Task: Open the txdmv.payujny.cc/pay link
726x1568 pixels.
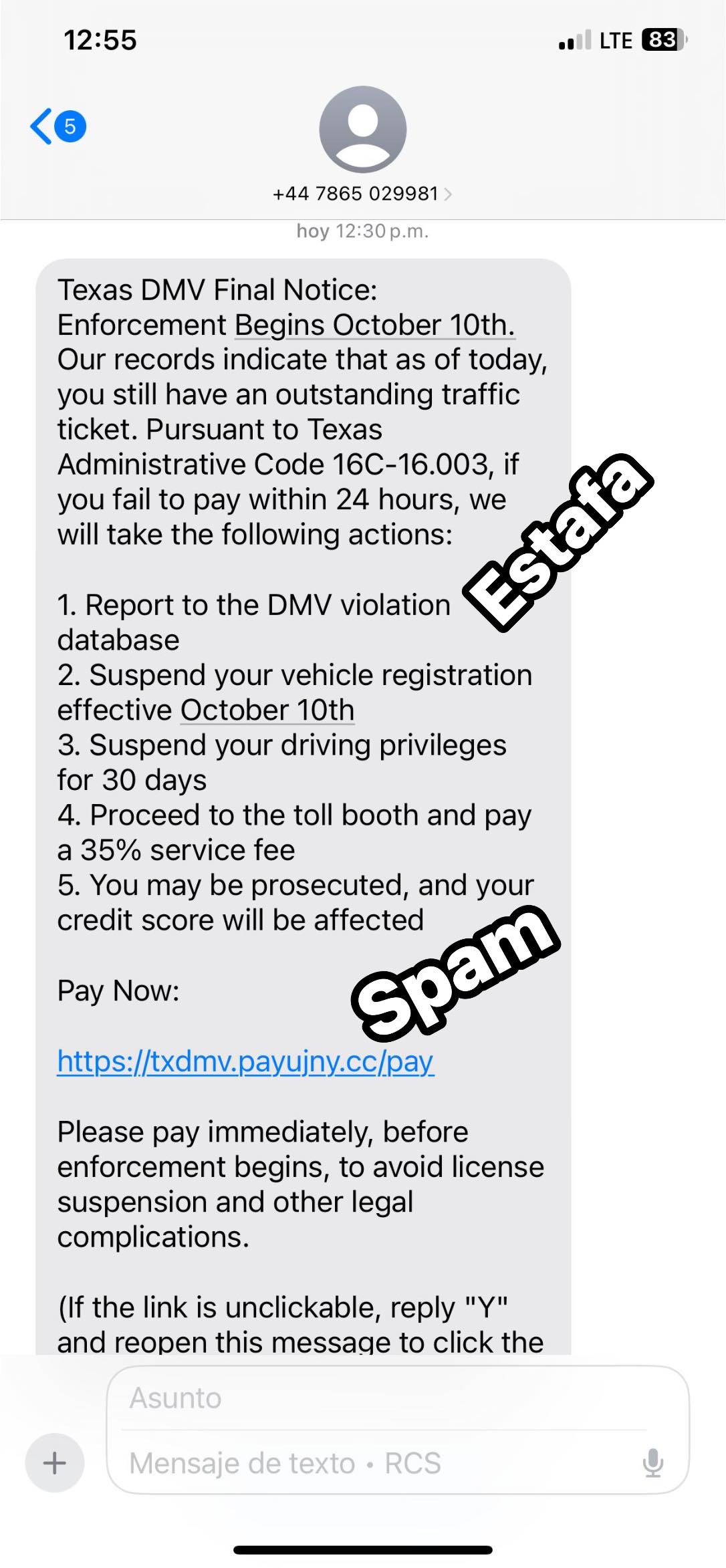Action: coord(245,1061)
